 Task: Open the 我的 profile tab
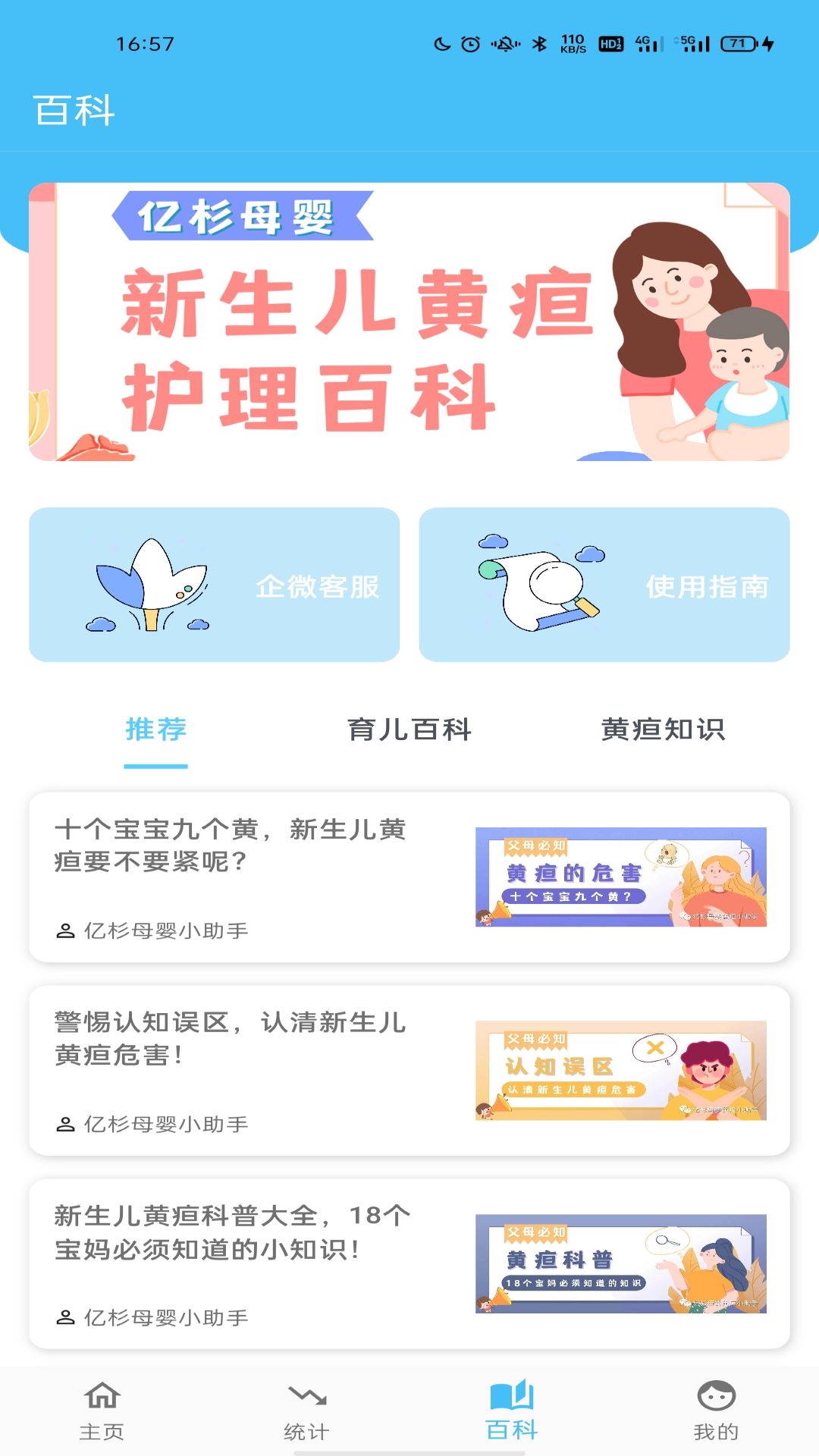pos(716,1410)
